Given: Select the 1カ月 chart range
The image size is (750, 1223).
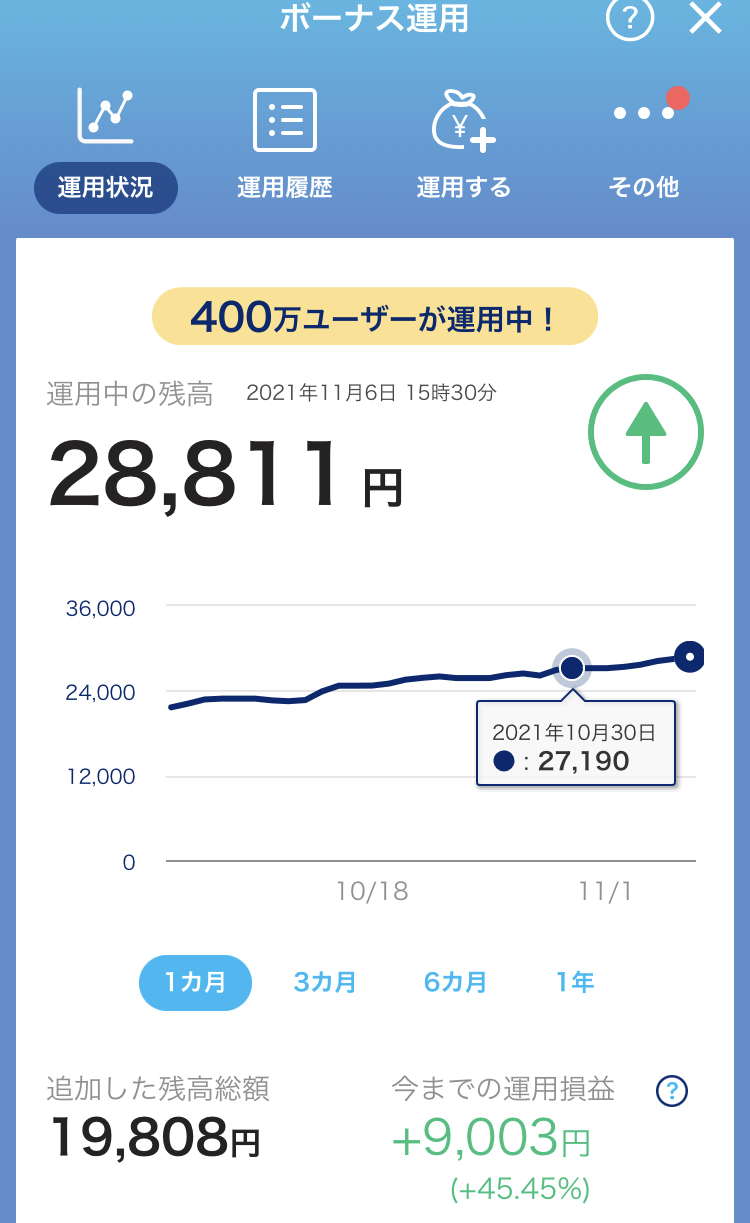Looking at the screenshot, I should point(195,982).
